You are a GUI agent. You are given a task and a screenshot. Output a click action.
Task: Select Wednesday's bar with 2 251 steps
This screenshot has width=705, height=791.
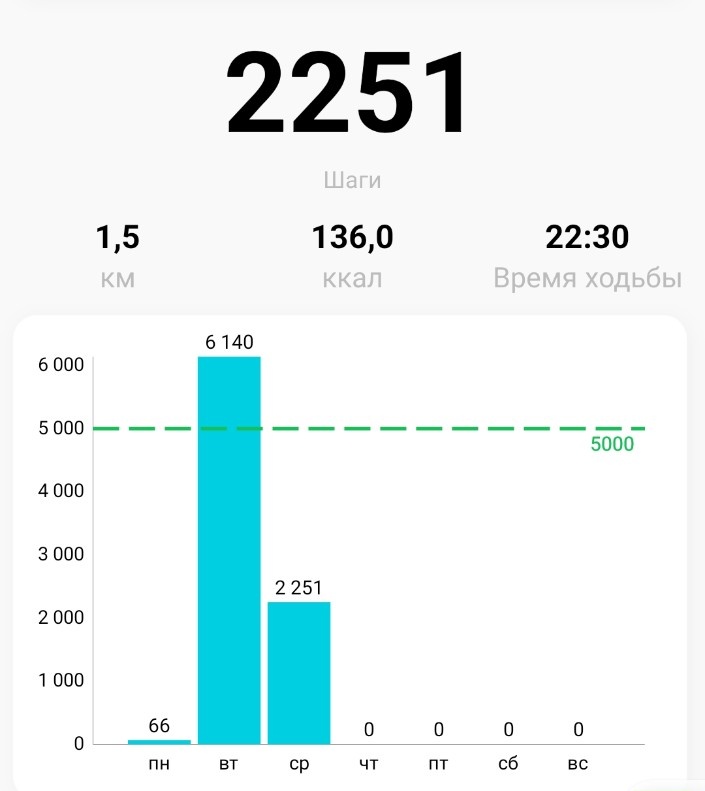[x=299, y=673]
